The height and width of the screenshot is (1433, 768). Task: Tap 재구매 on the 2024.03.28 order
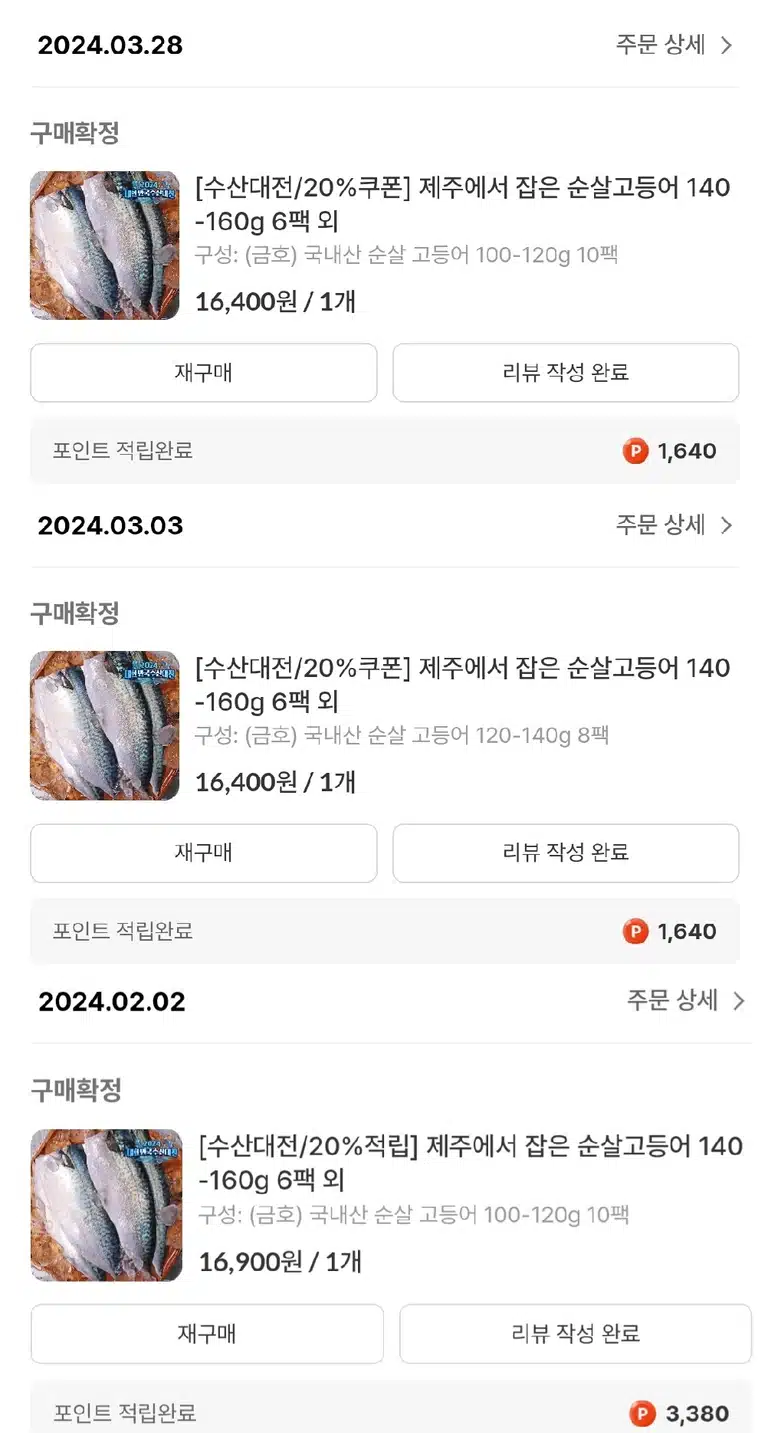pyautogui.click(x=204, y=373)
